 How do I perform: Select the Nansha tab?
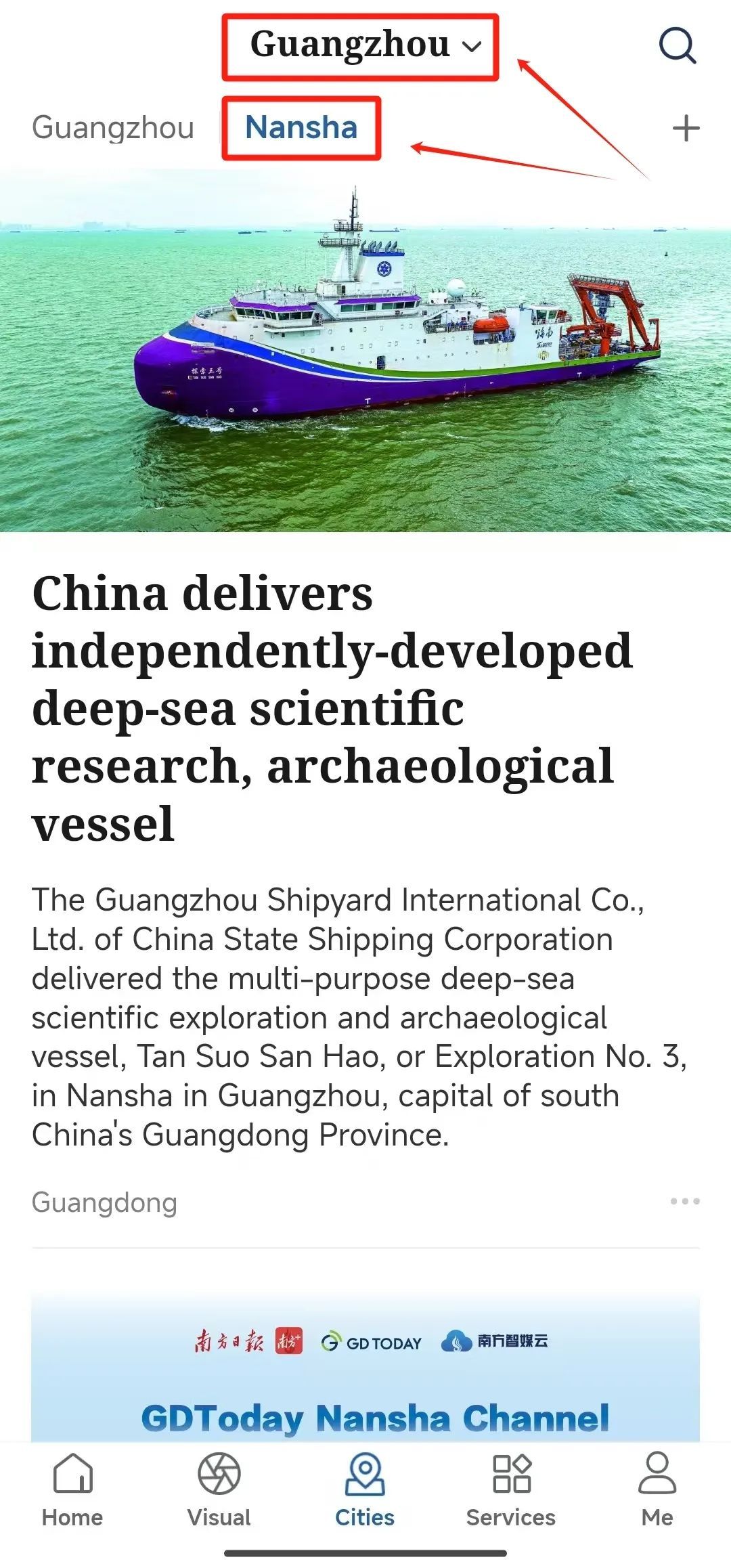(x=301, y=128)
